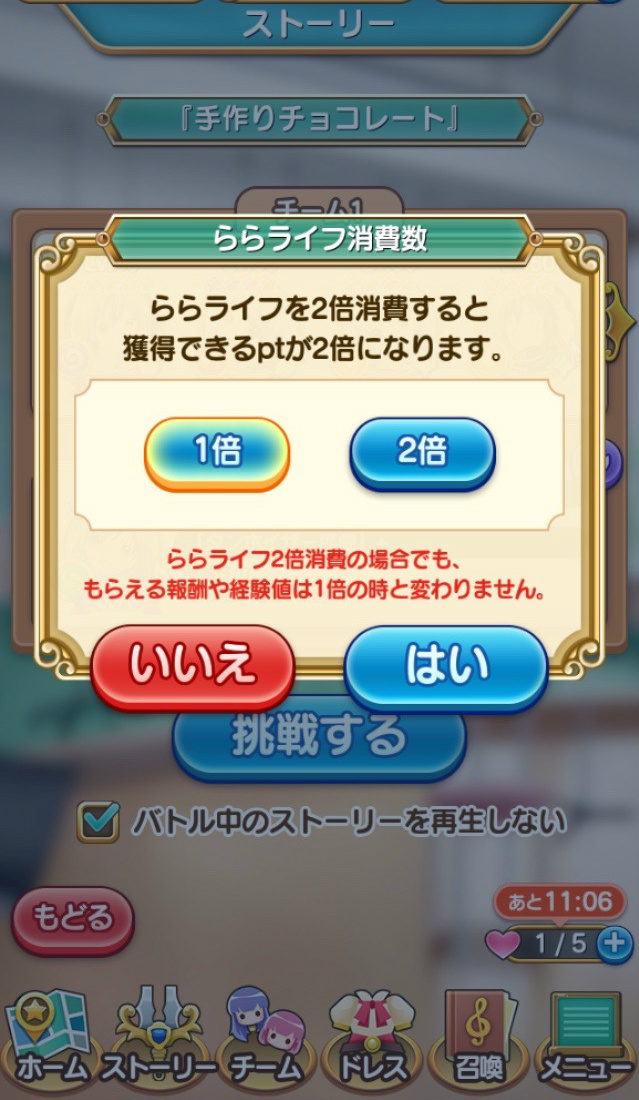
Task: Open the チーム tab
Action: [264, 1040]
